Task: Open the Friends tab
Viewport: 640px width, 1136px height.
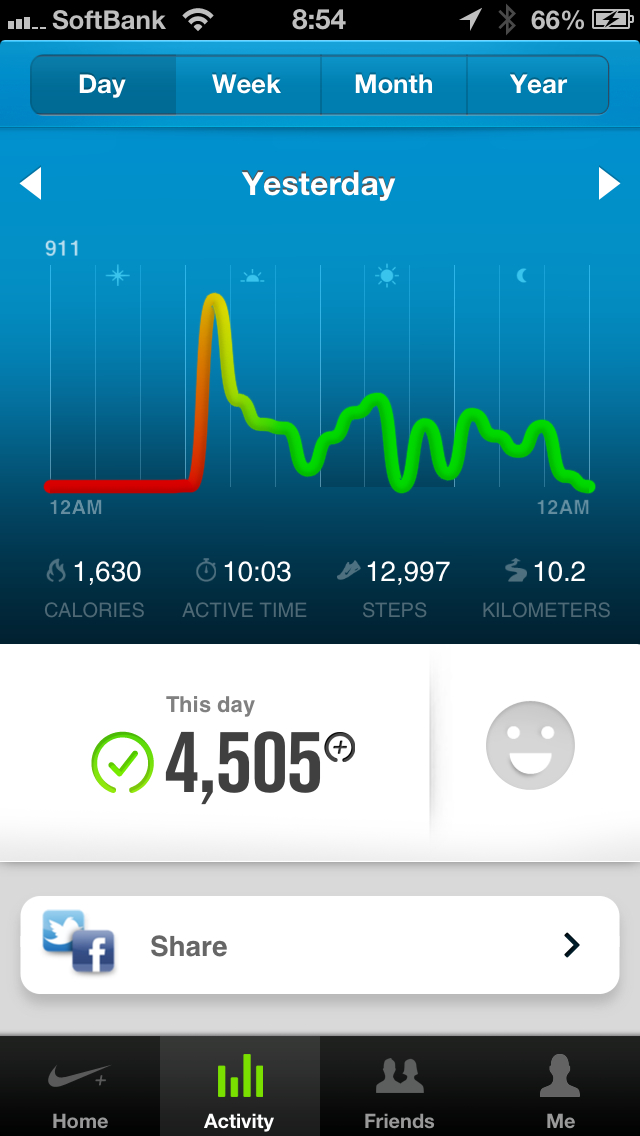Action: point(399,1087)
